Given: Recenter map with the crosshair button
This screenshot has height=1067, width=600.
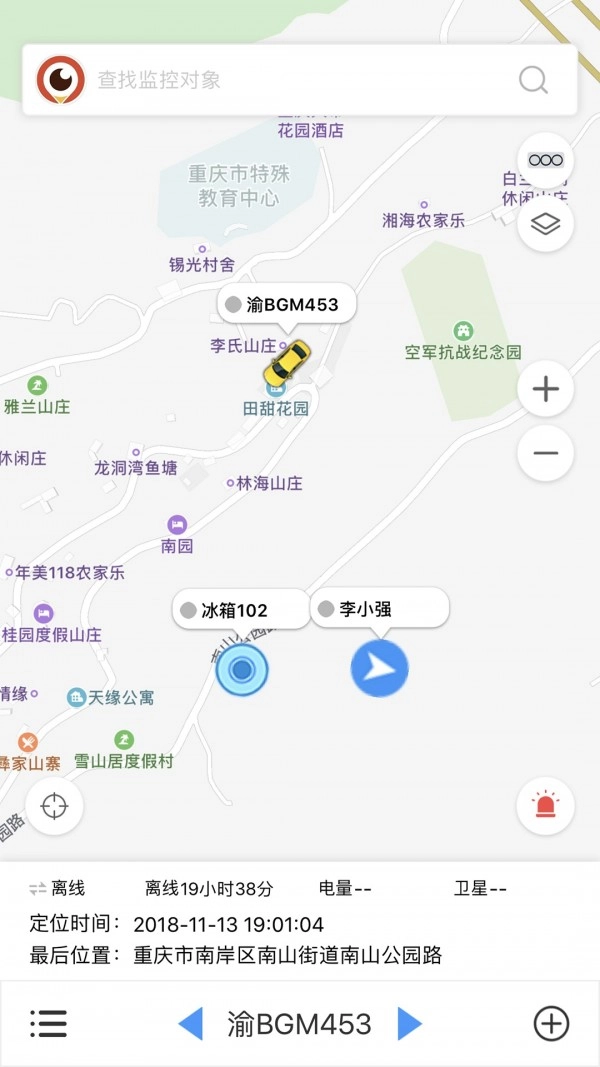Looking at the screenshot, I should [x=54, y=806].
